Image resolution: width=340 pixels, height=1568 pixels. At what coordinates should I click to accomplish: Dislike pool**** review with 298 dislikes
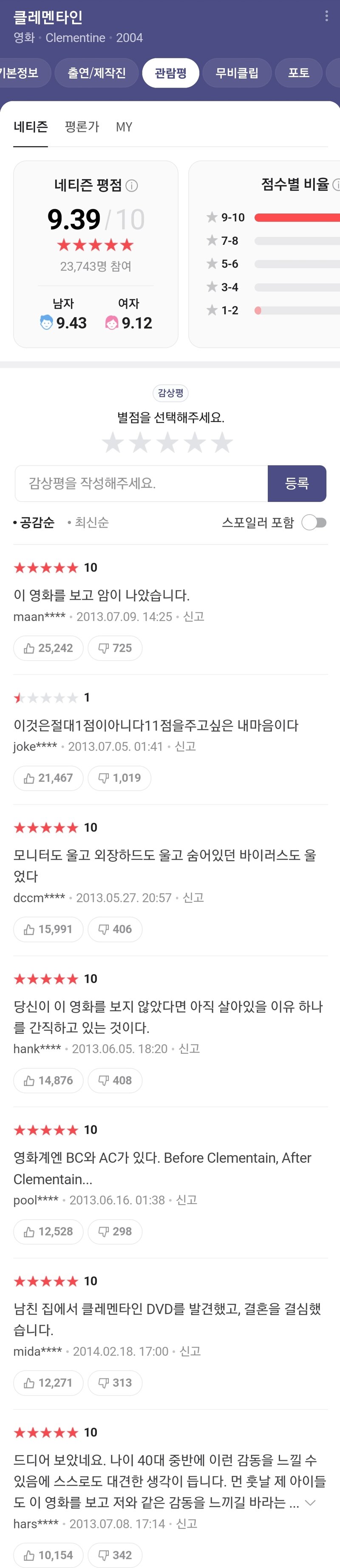coord(115,1231)
